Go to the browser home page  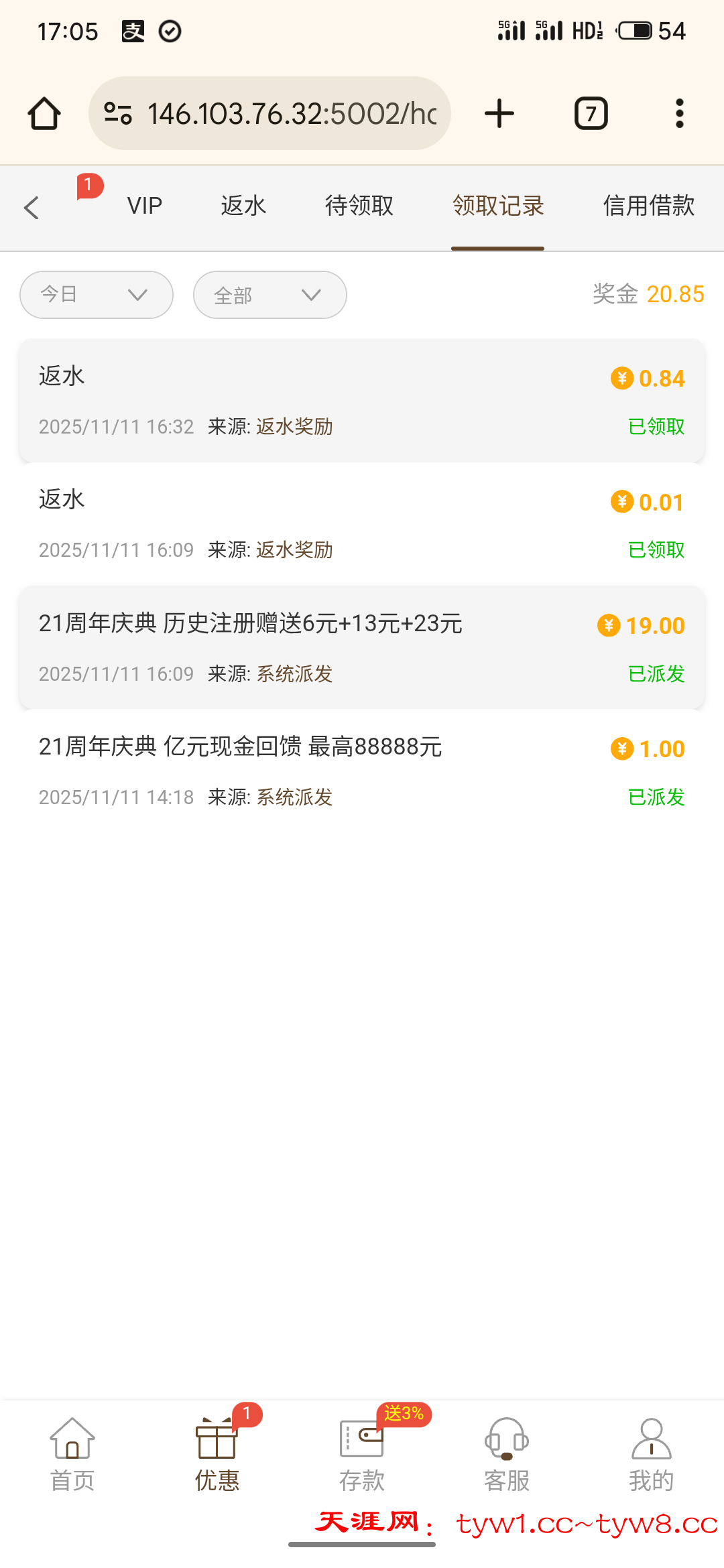tap(44, 113)
